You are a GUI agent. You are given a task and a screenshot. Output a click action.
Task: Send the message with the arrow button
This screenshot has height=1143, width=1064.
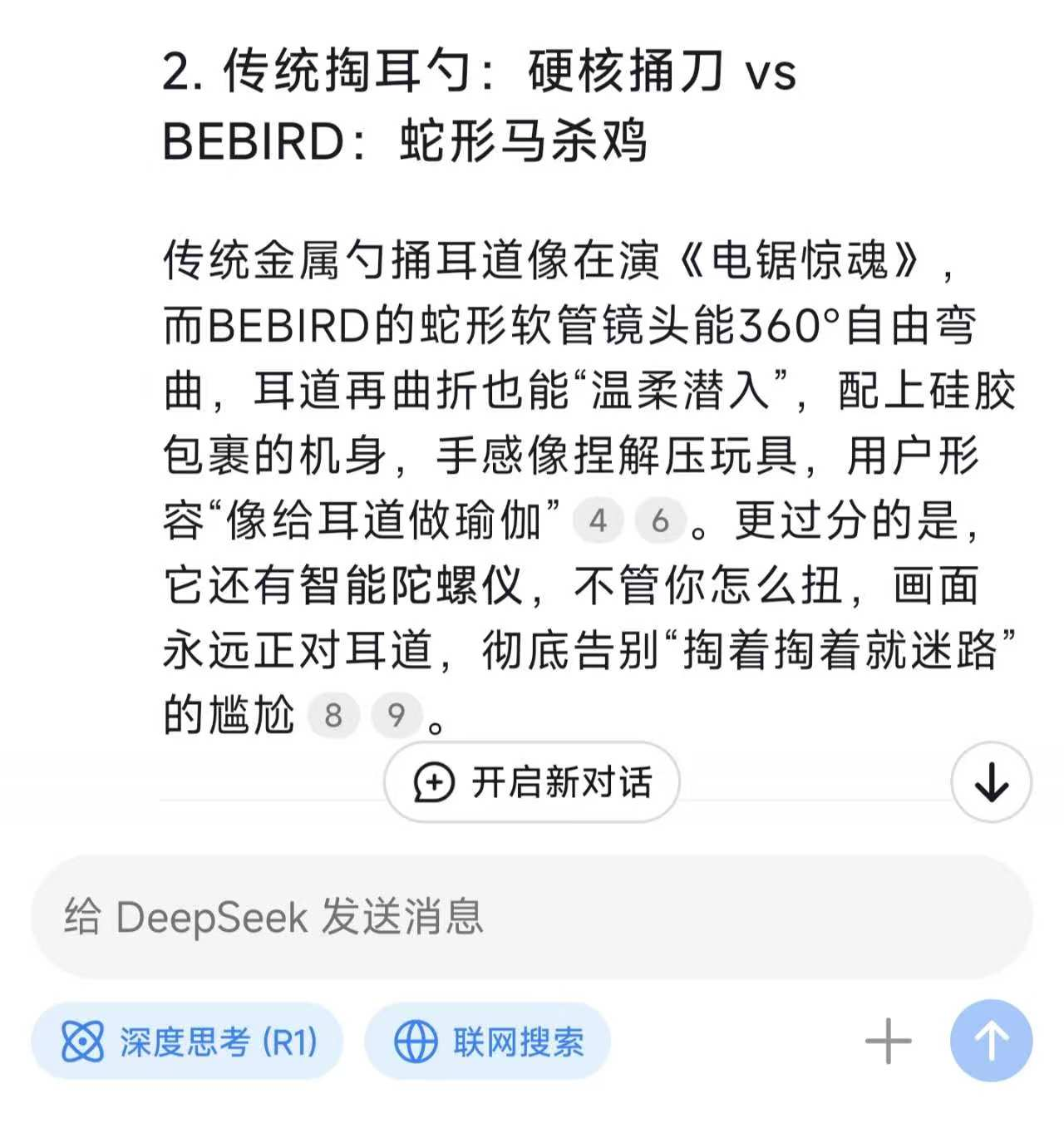(x=991, y=1041)
